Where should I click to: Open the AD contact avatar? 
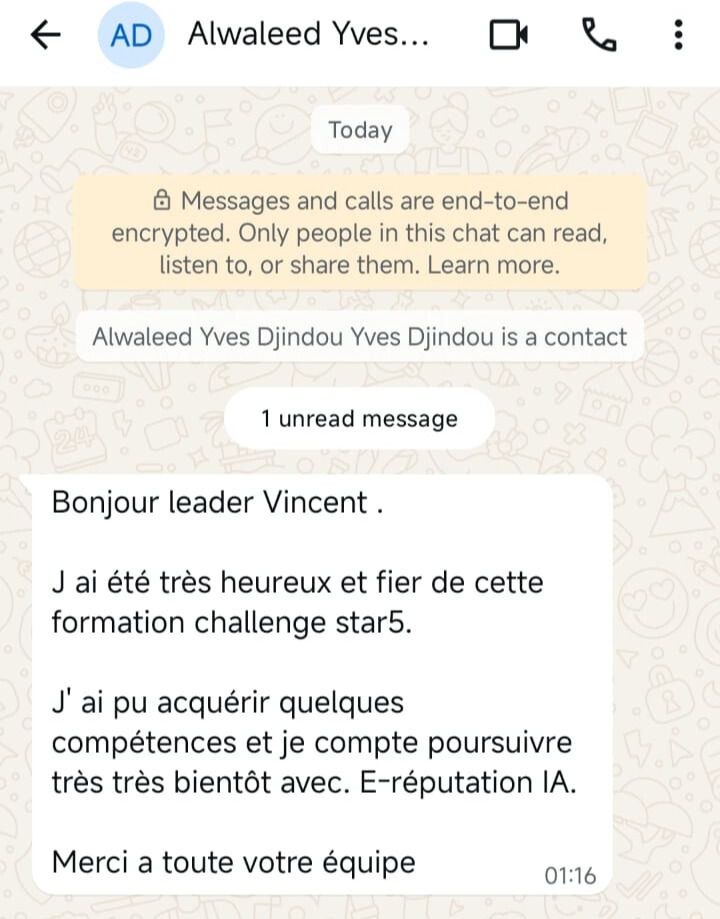click(131, 36)
